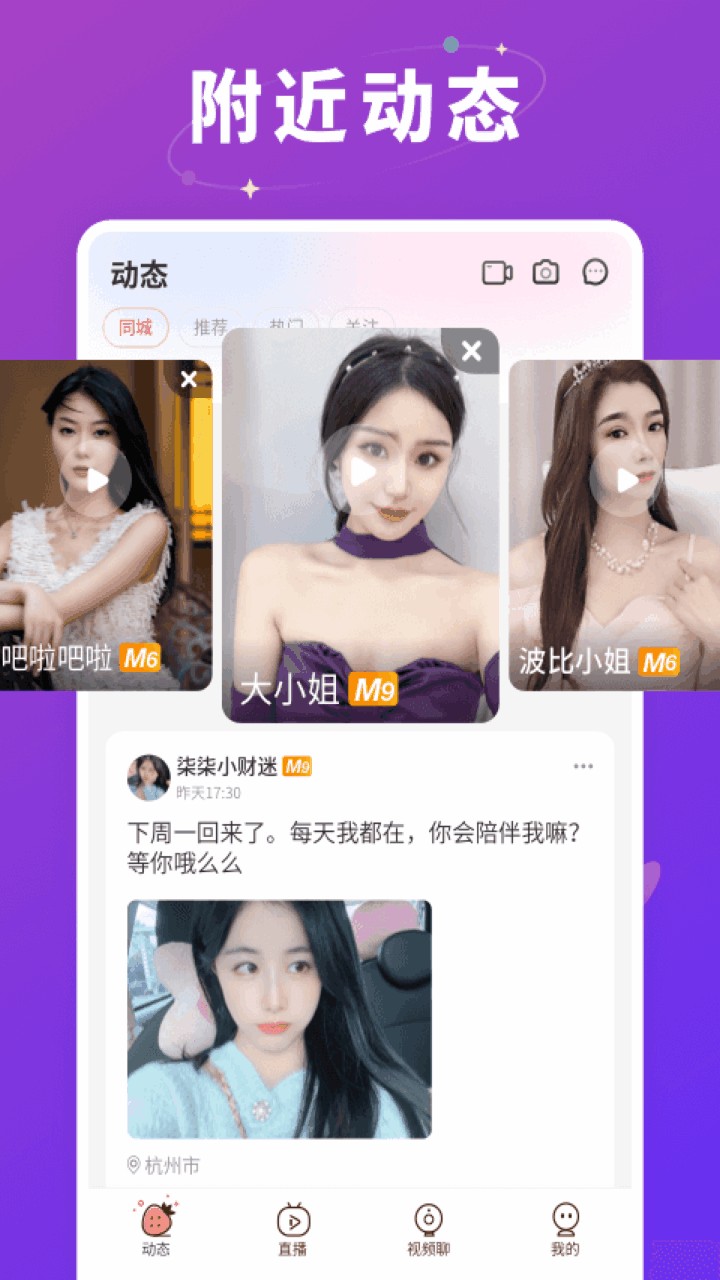Dismiss the 大小姐 video card
The height and width of the screenshot is (1280, 720).
click(x=470, y=349)
